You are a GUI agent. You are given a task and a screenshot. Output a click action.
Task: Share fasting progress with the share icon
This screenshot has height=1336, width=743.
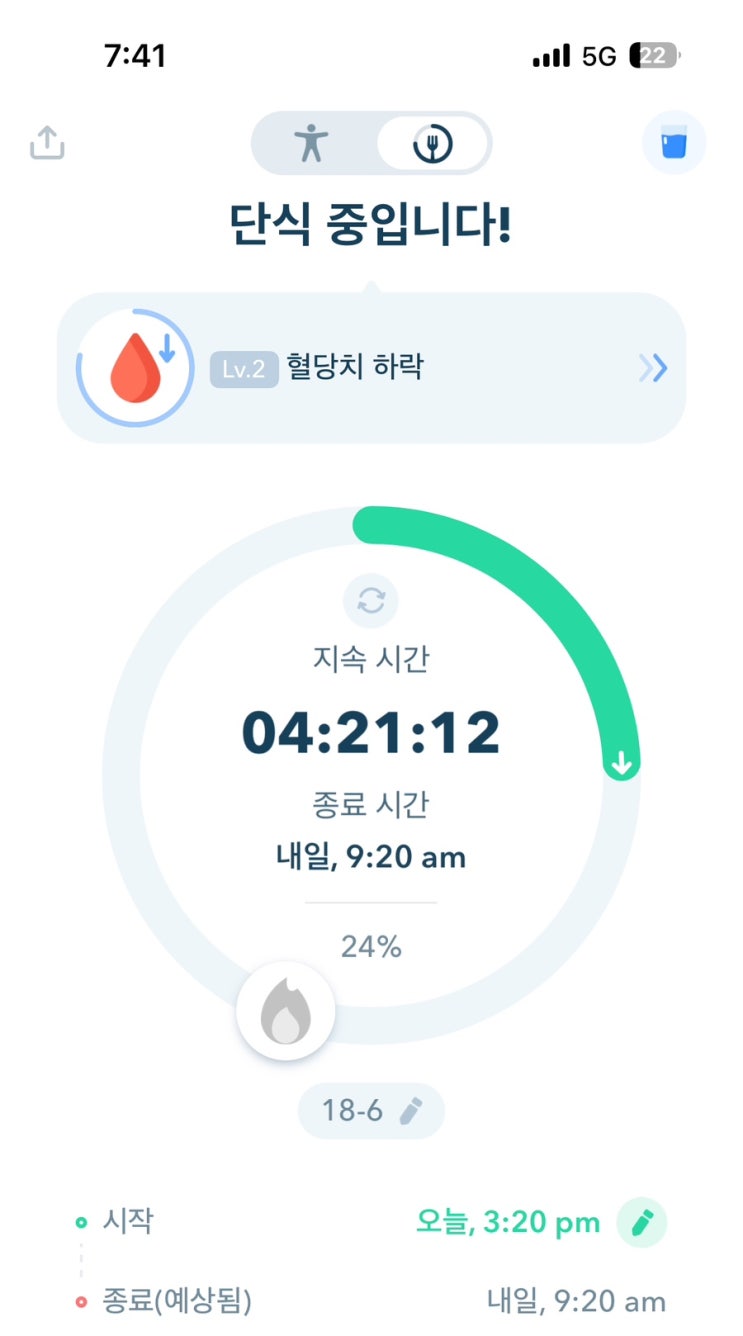point(47,144)
